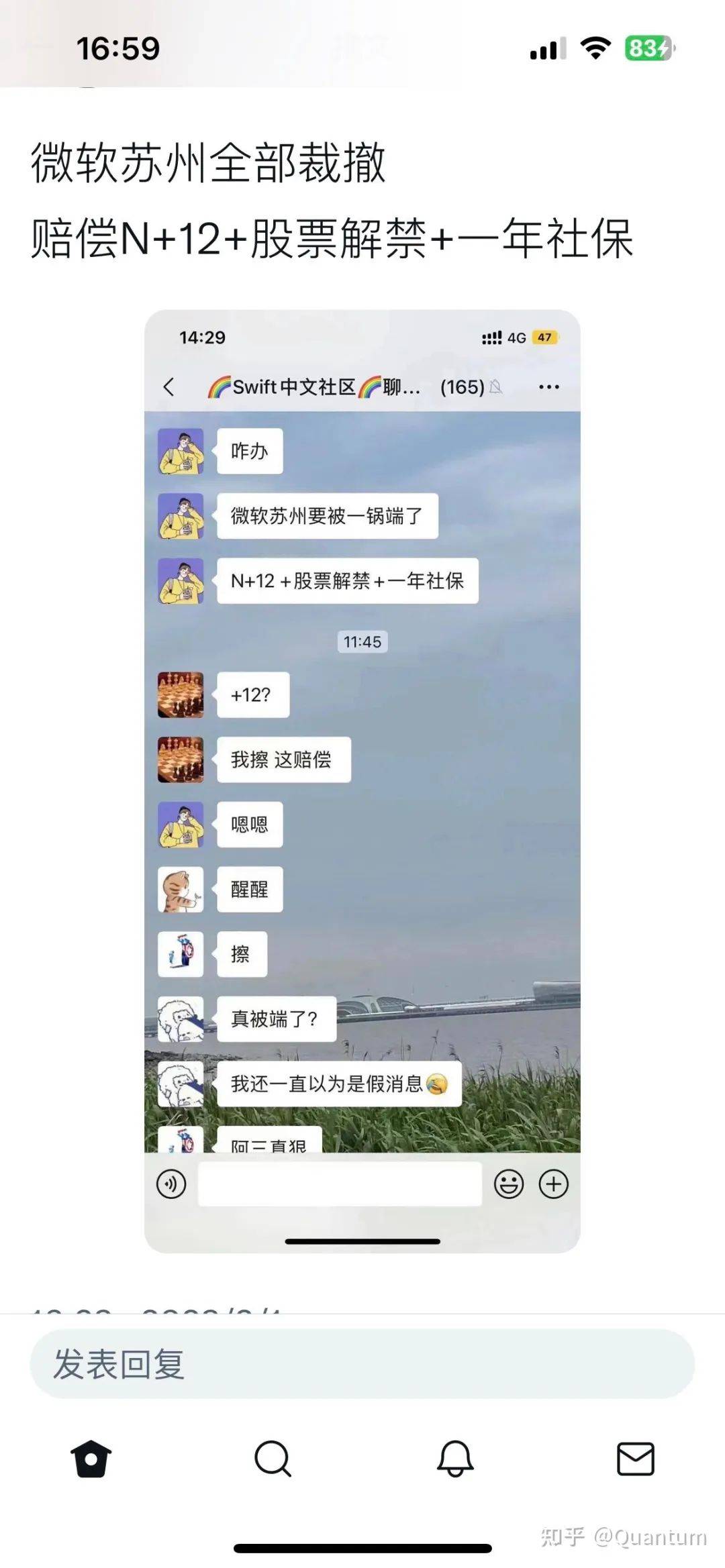Go to the Home tab
This screenshot has height=1568, width=725.
coord(91,1459)
